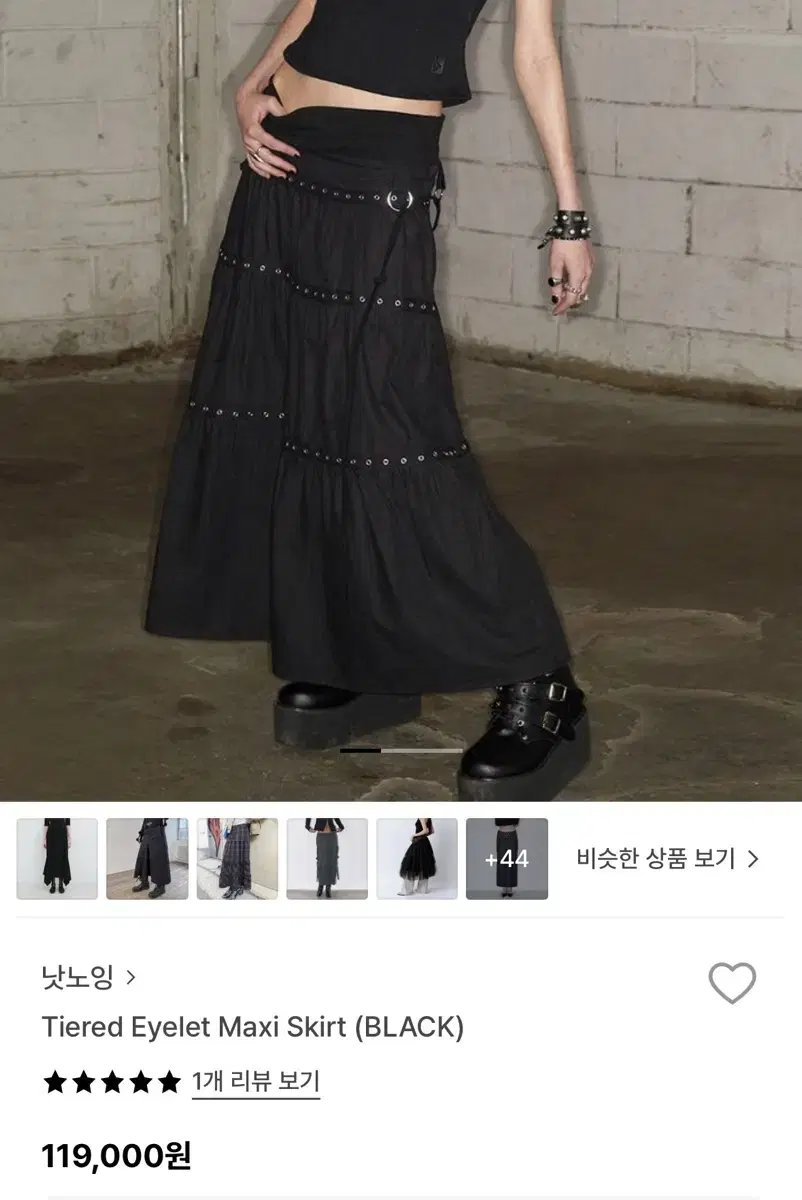Select the thumbnail of model in black jacket

pos(326,858)
